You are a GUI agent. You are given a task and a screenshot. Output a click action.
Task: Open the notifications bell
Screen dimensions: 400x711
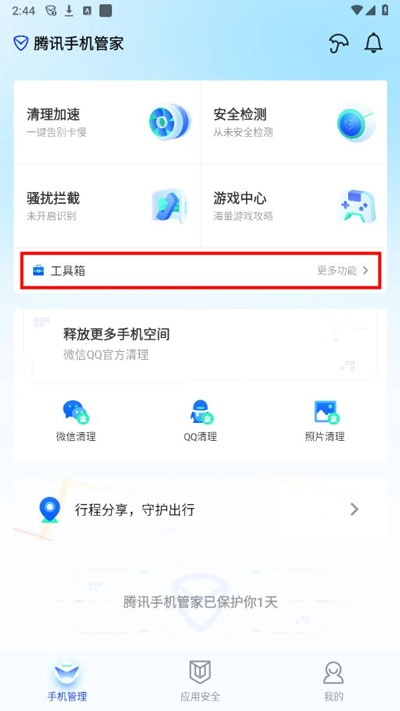373,44
